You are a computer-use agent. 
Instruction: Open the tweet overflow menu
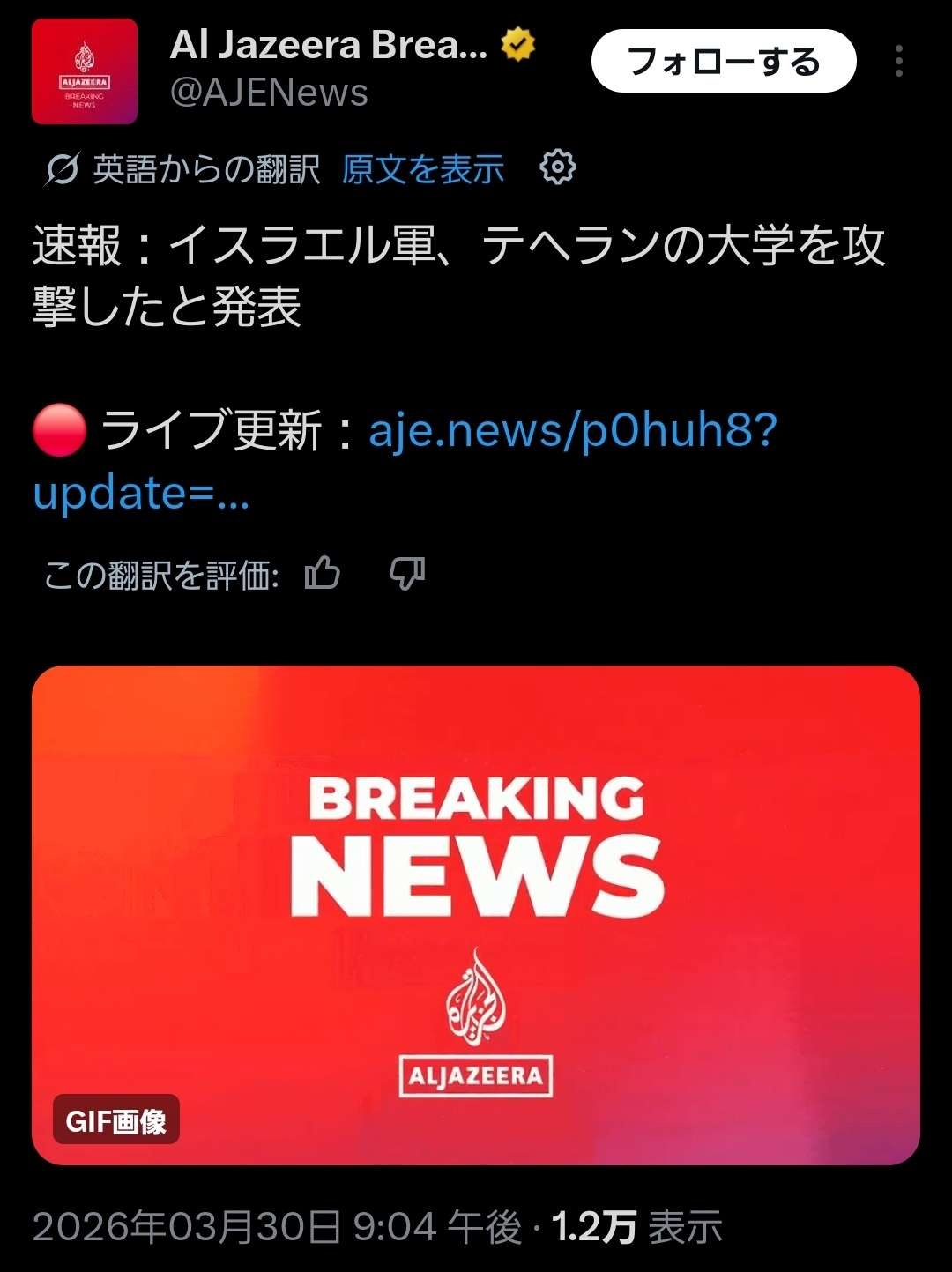(x=898, y=62)
